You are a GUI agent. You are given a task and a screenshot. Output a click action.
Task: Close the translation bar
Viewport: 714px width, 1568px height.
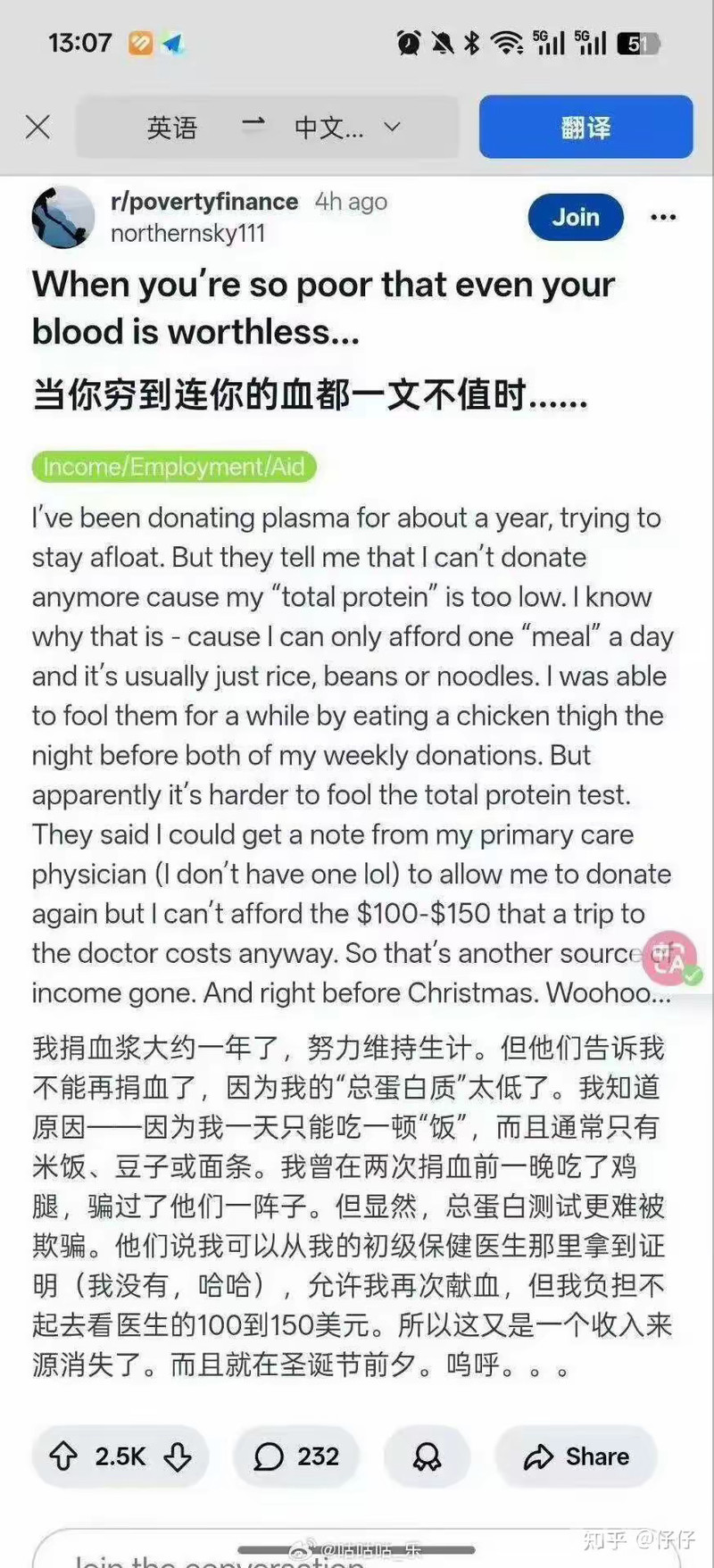(37, 127)
